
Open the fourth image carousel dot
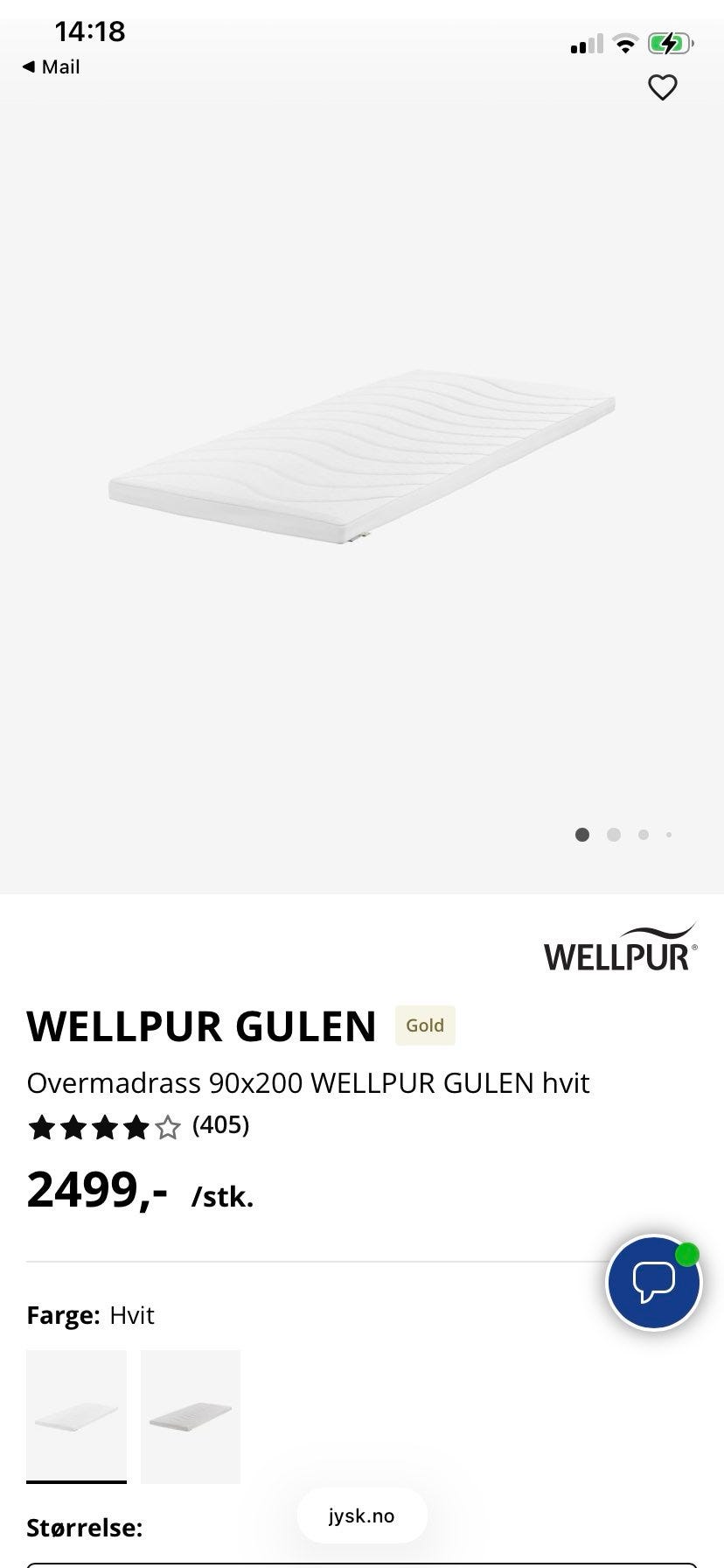[669, 835]
